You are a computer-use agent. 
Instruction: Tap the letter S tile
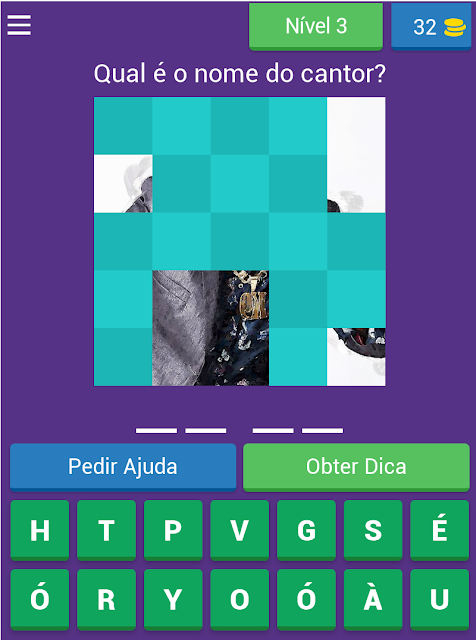point(373,530)
